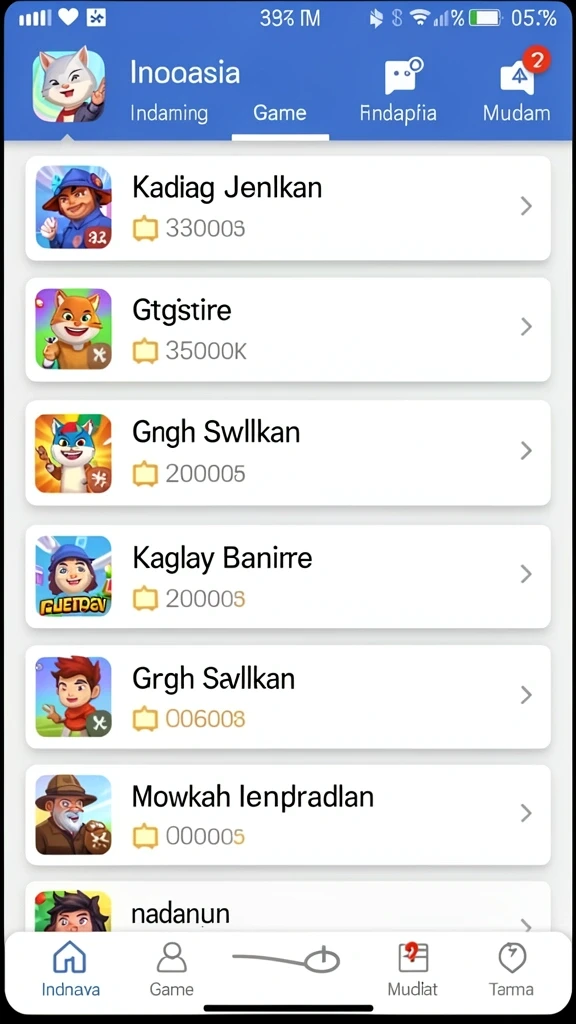Open the Mowkah Ienpradlan row

point(288,814)
